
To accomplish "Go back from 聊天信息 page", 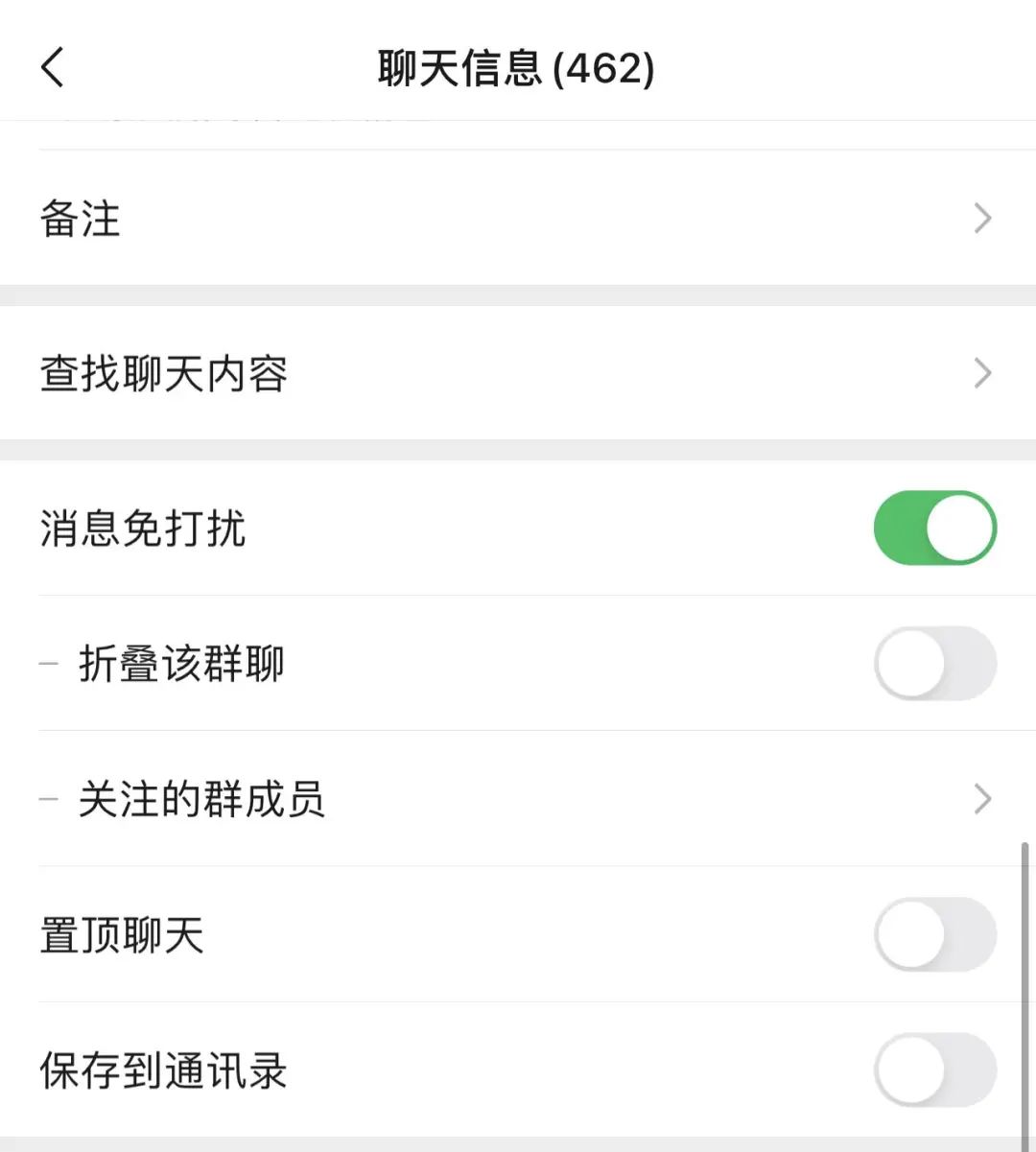I will pos(54,68).
